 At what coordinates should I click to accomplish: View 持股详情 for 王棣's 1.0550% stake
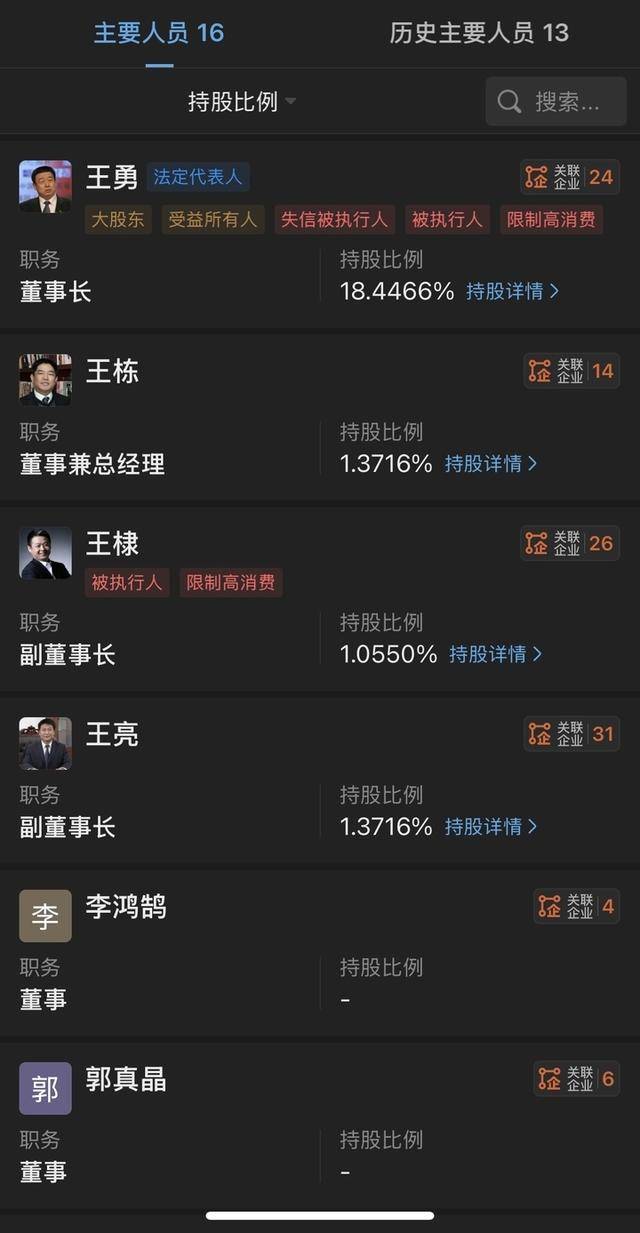coord(495,654)
